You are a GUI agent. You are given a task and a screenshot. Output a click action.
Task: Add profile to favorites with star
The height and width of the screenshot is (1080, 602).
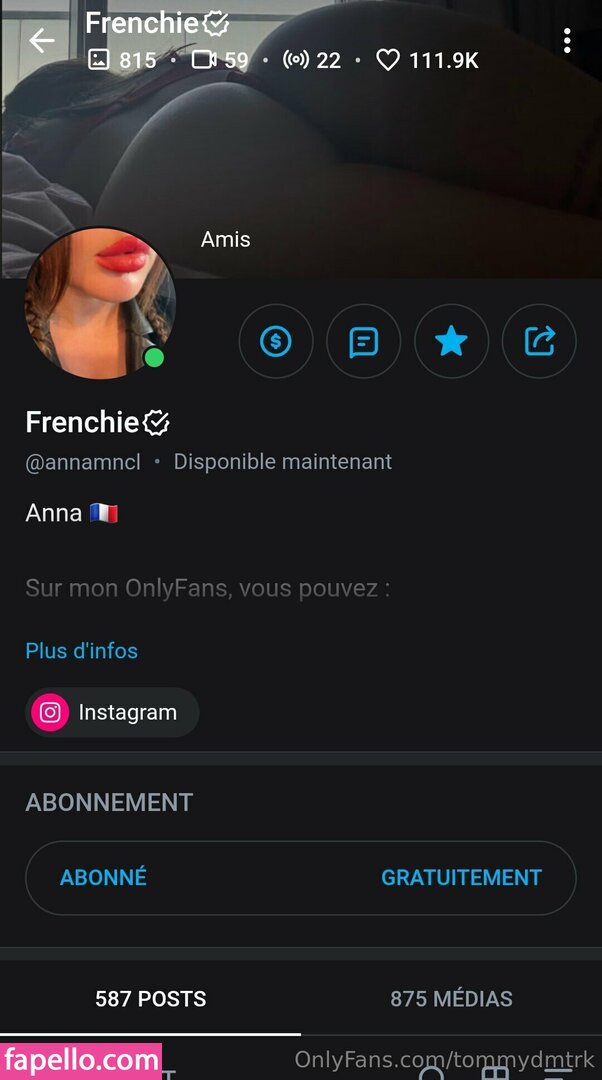451,342
